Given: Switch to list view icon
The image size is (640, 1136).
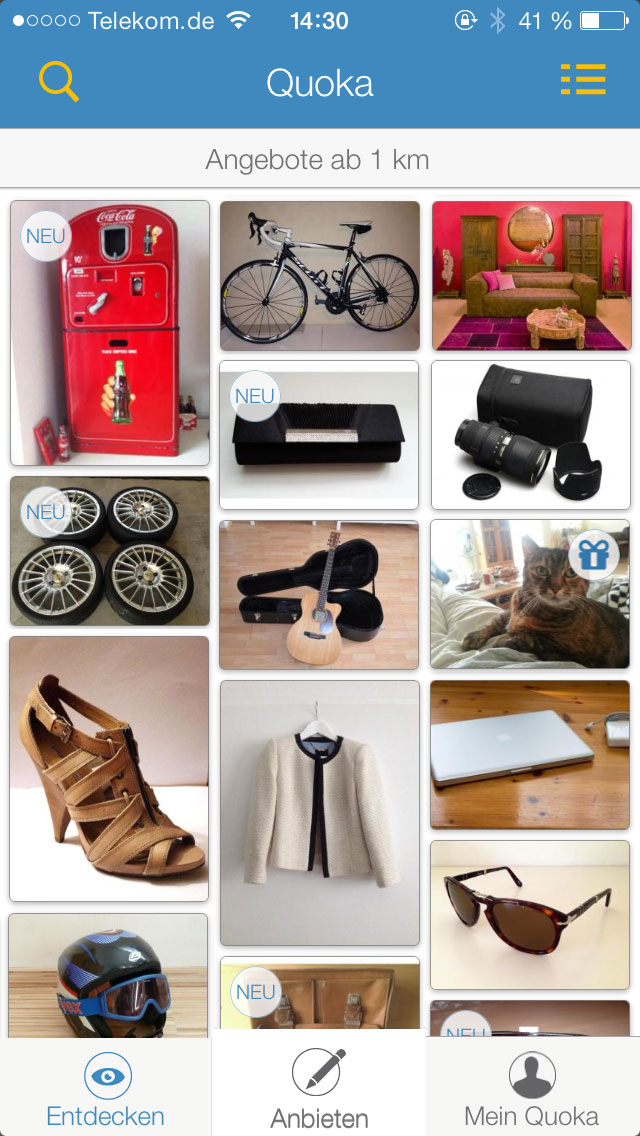Looking at the screenshot, I should click(x=583, y=80).
